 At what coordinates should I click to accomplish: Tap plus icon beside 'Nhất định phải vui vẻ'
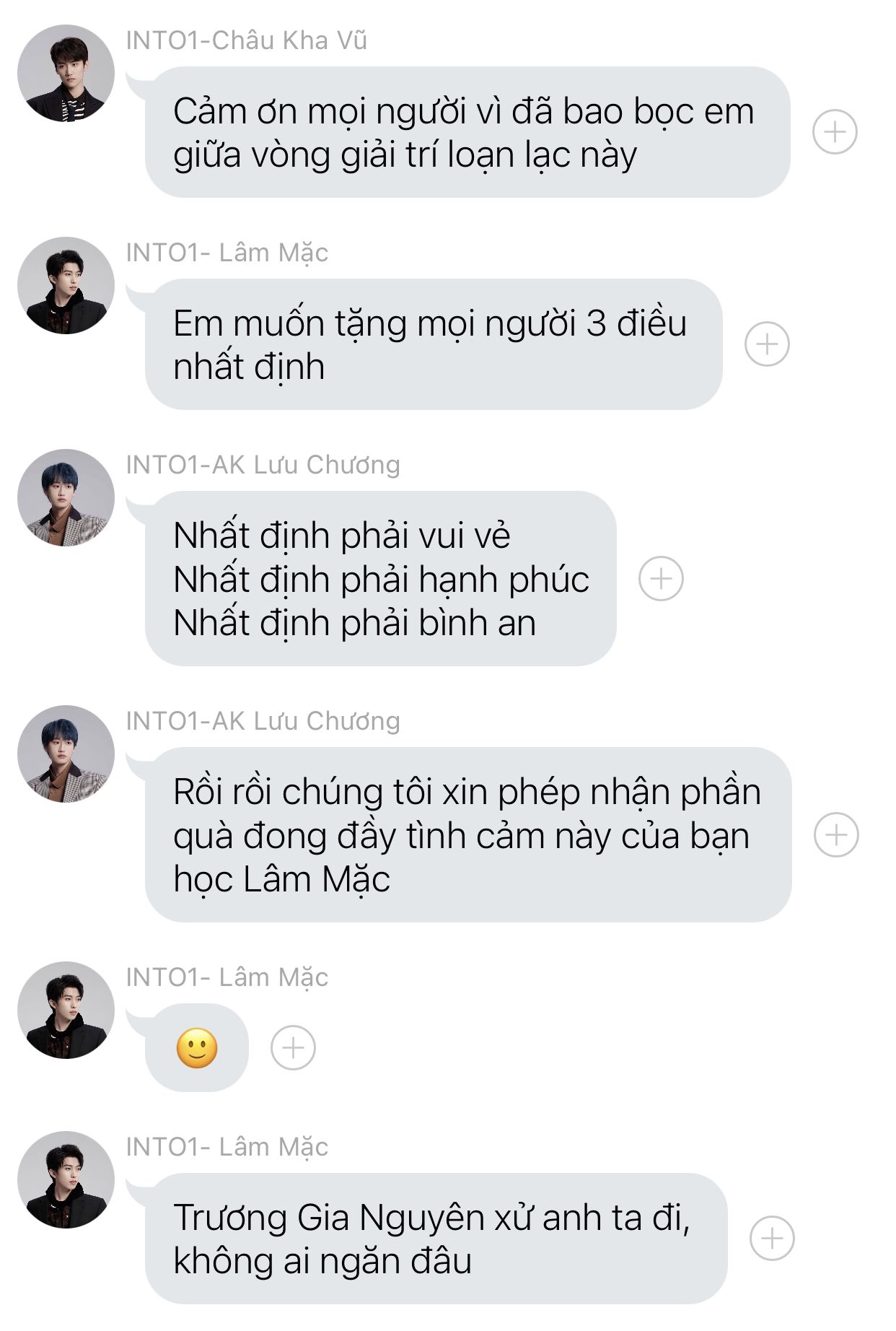[661, 579]
